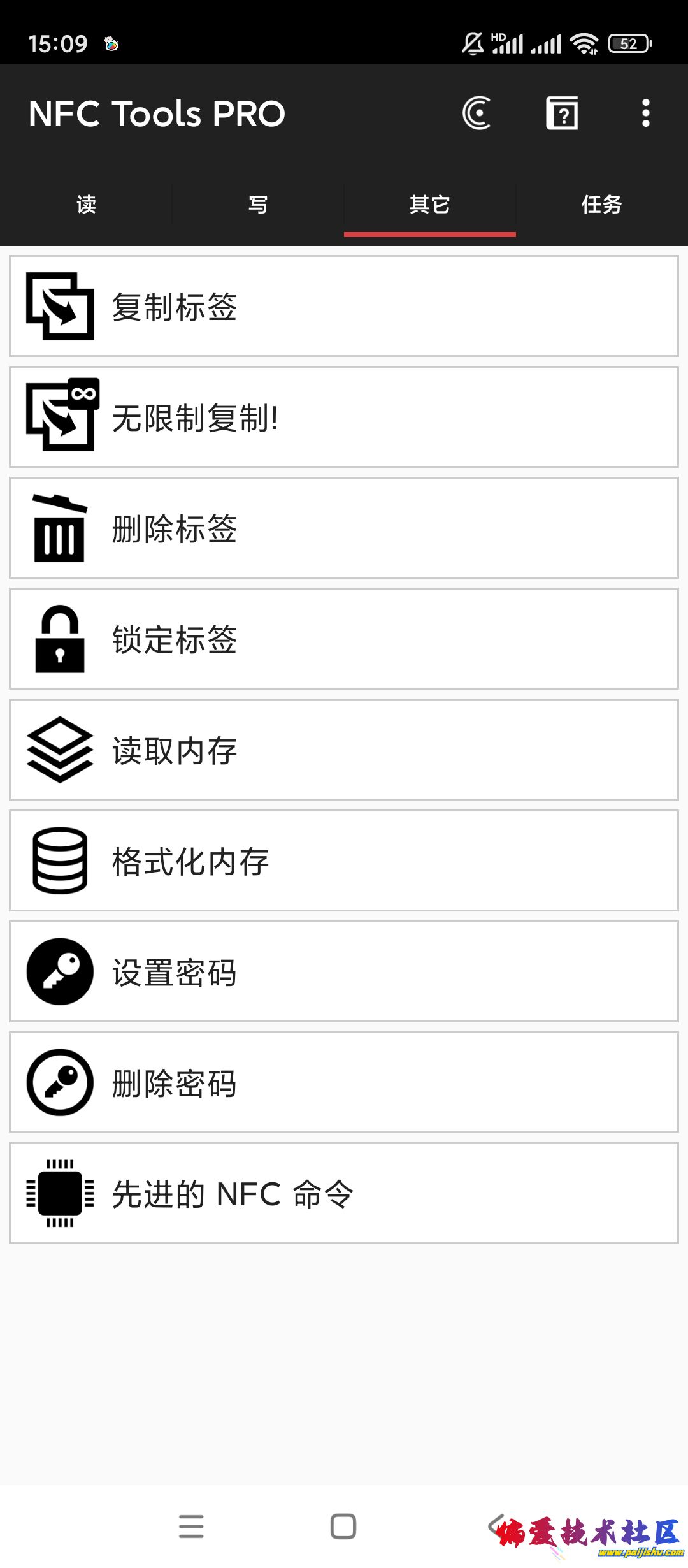Choose 无限制复制! option
Image resolution: width=688 pixels, height=1568 pixels.
coord(344,417)
